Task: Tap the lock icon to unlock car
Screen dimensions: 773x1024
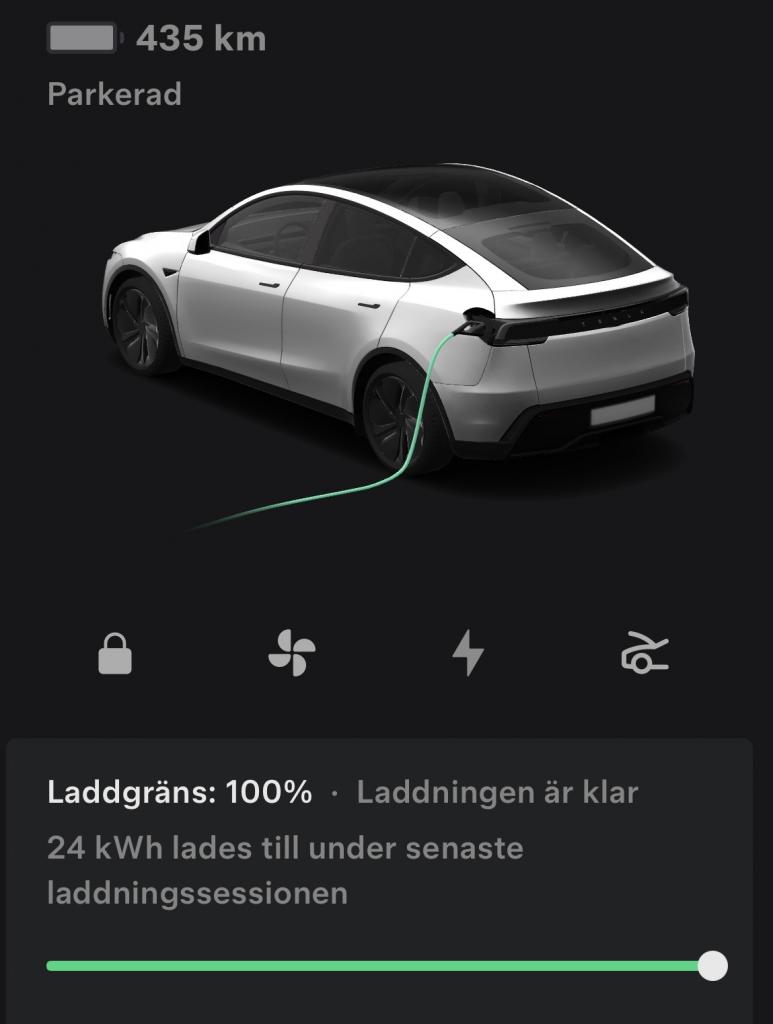Action: click(114, 655)
